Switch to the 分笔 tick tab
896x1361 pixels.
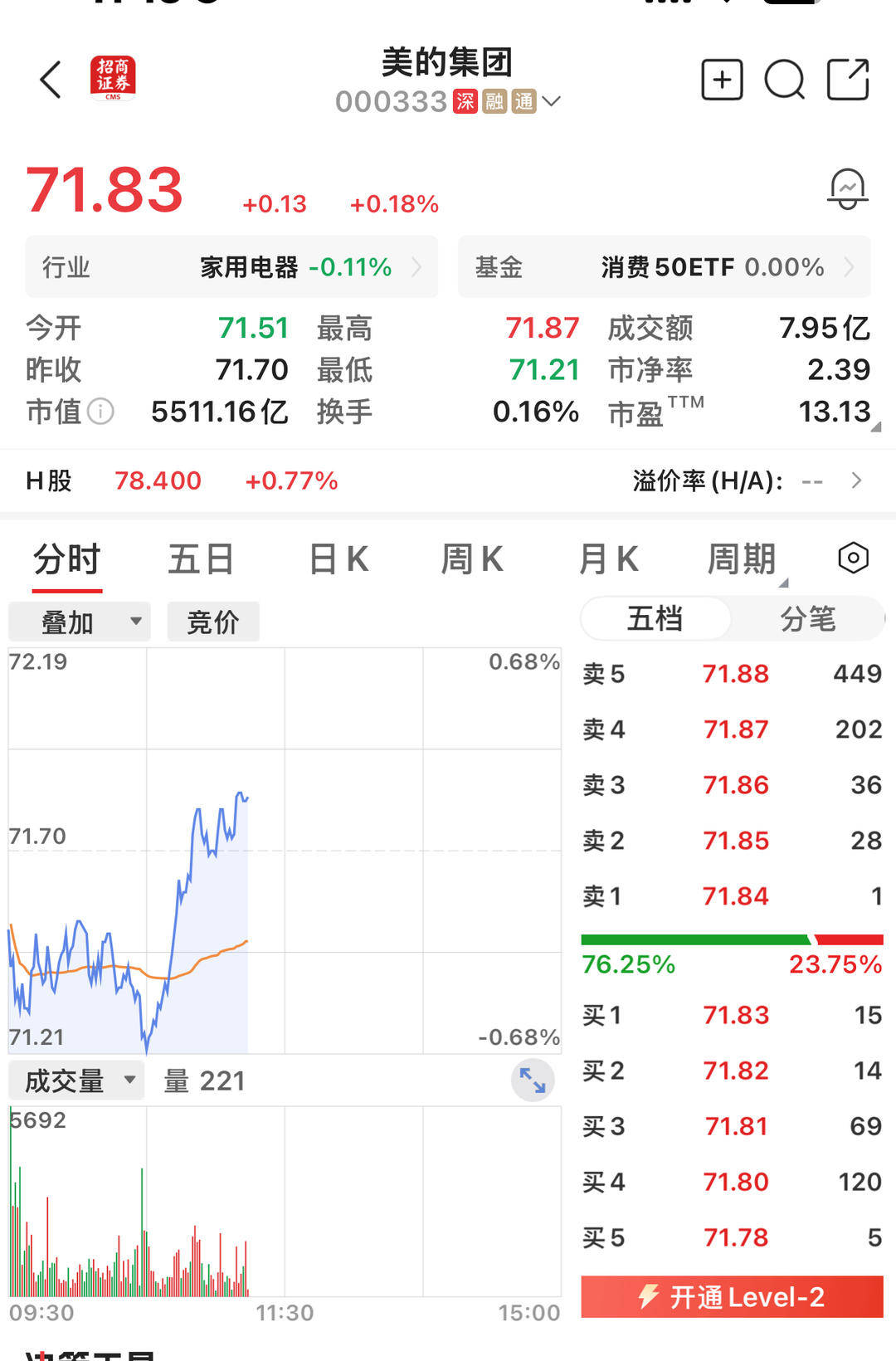point(807,618)
